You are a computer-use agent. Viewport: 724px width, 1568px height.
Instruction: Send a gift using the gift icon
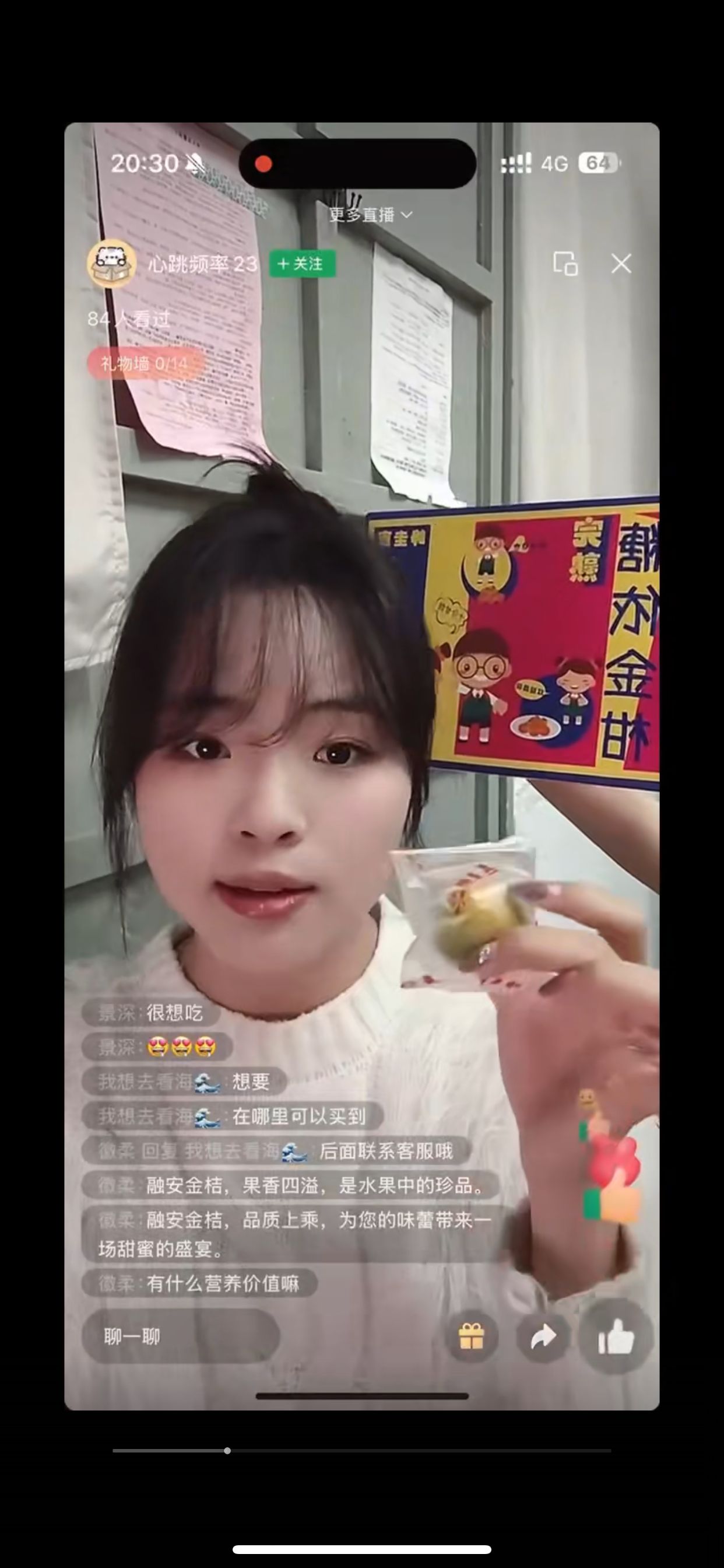tap(472, 1336)
